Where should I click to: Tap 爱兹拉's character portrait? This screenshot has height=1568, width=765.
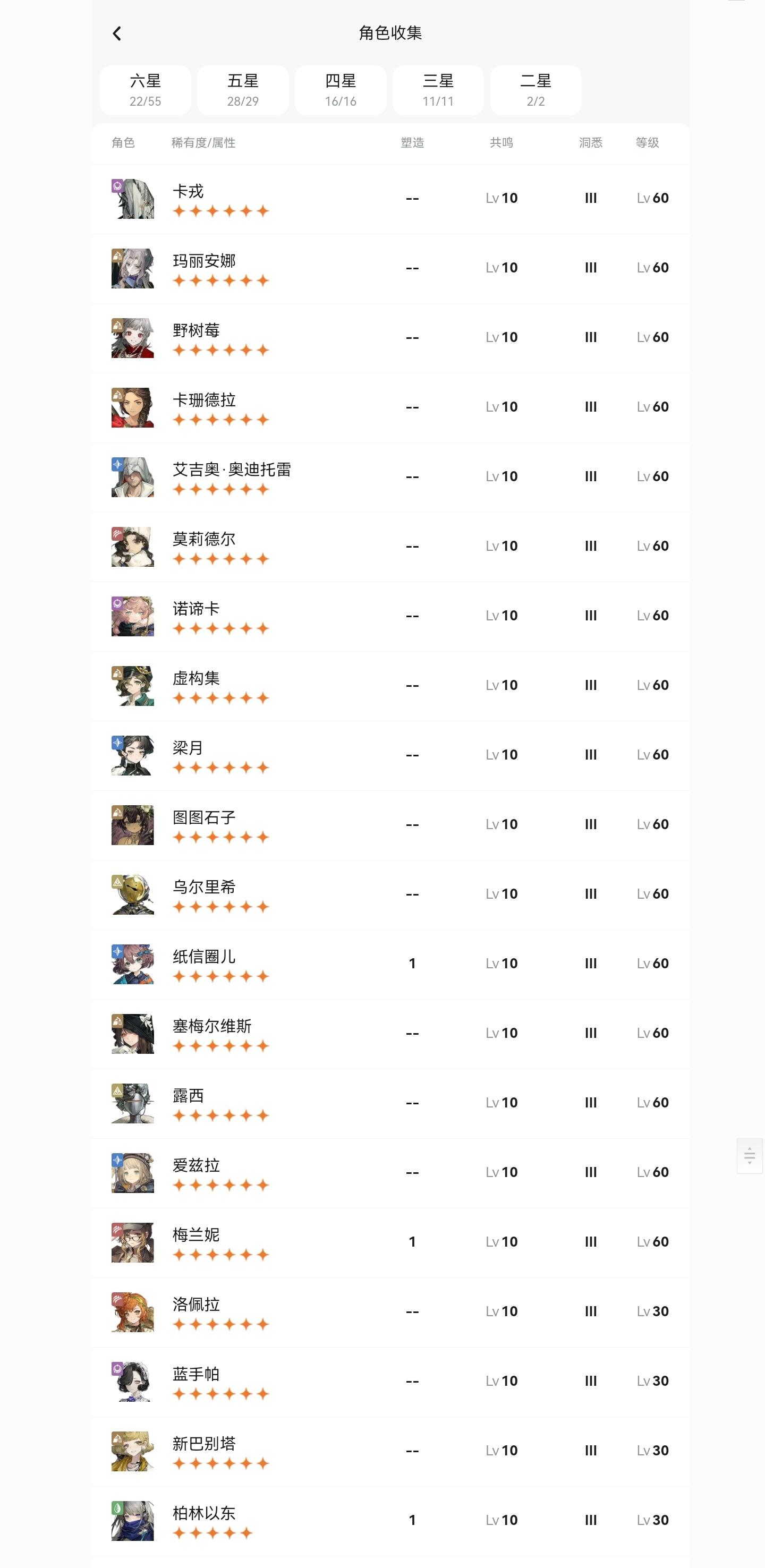(133, 1171)
